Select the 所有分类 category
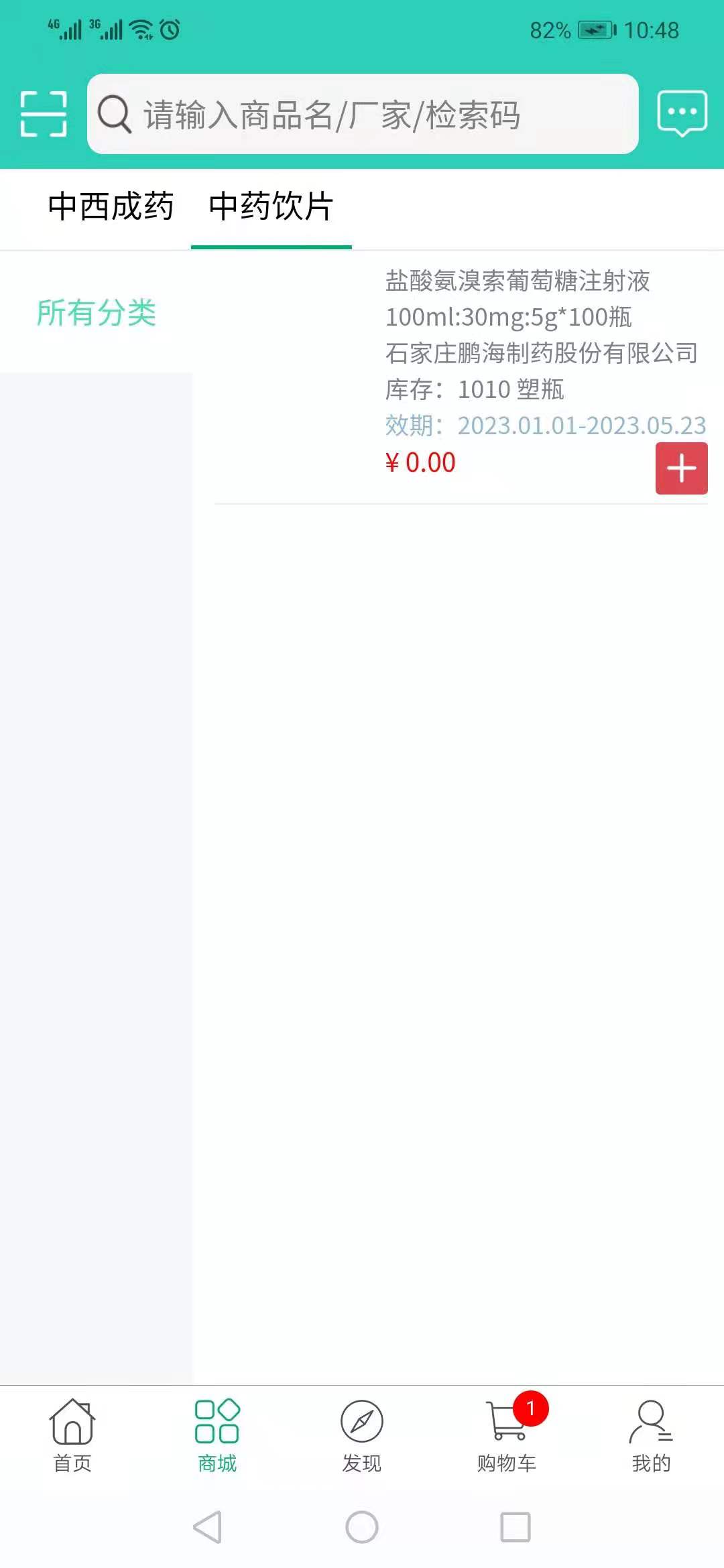The height and width of the screenshot is (1568, 724). click(96, 313)
